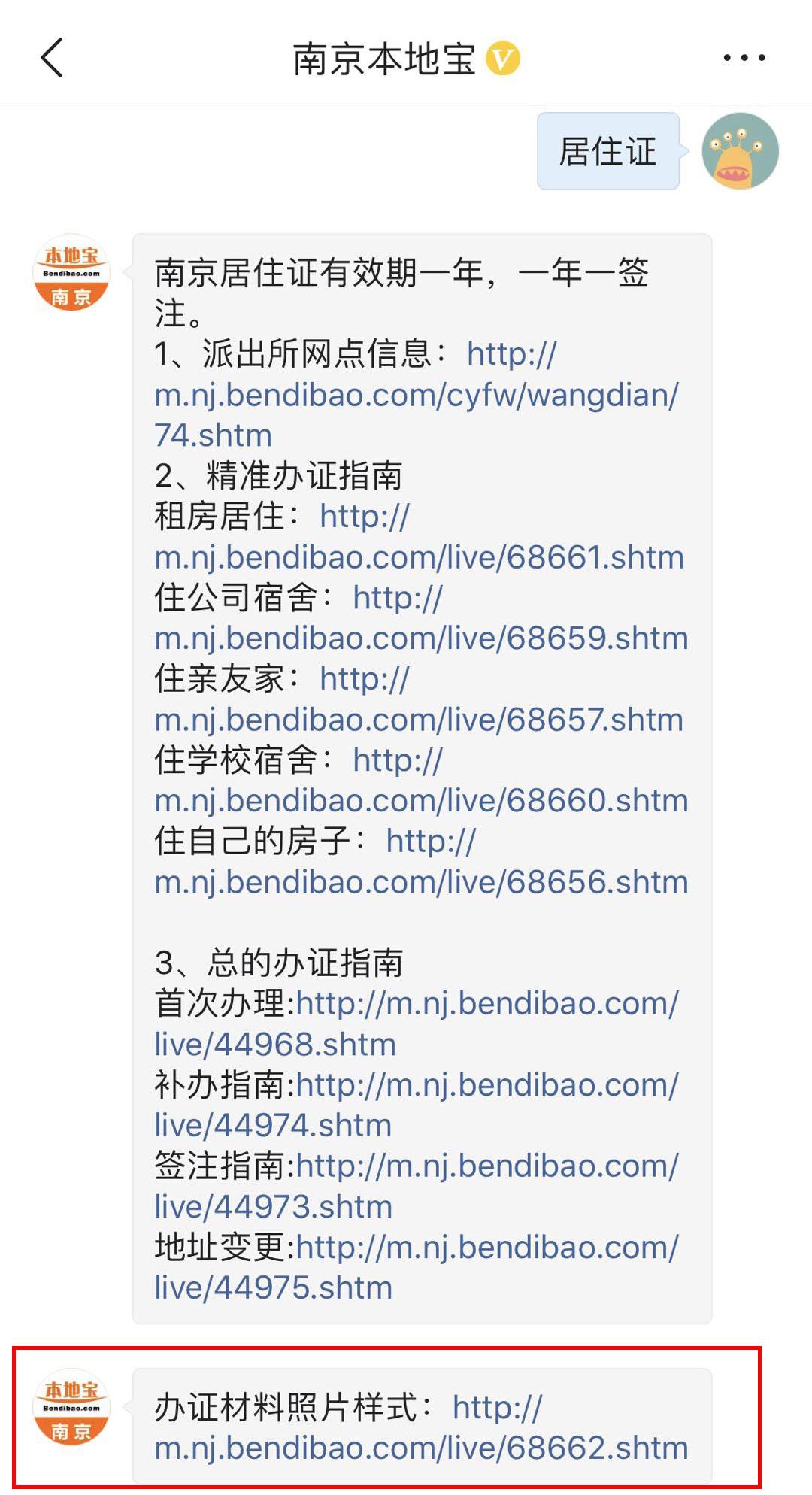
Task: Open the three-dot overflow menu
Action: [744, 58]
